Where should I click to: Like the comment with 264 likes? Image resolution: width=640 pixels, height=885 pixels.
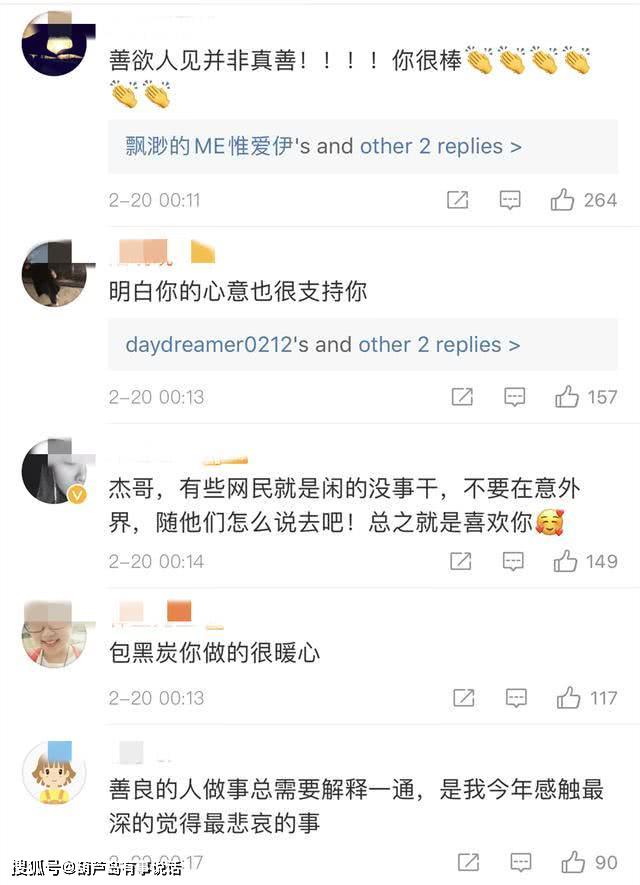[563, 200]
